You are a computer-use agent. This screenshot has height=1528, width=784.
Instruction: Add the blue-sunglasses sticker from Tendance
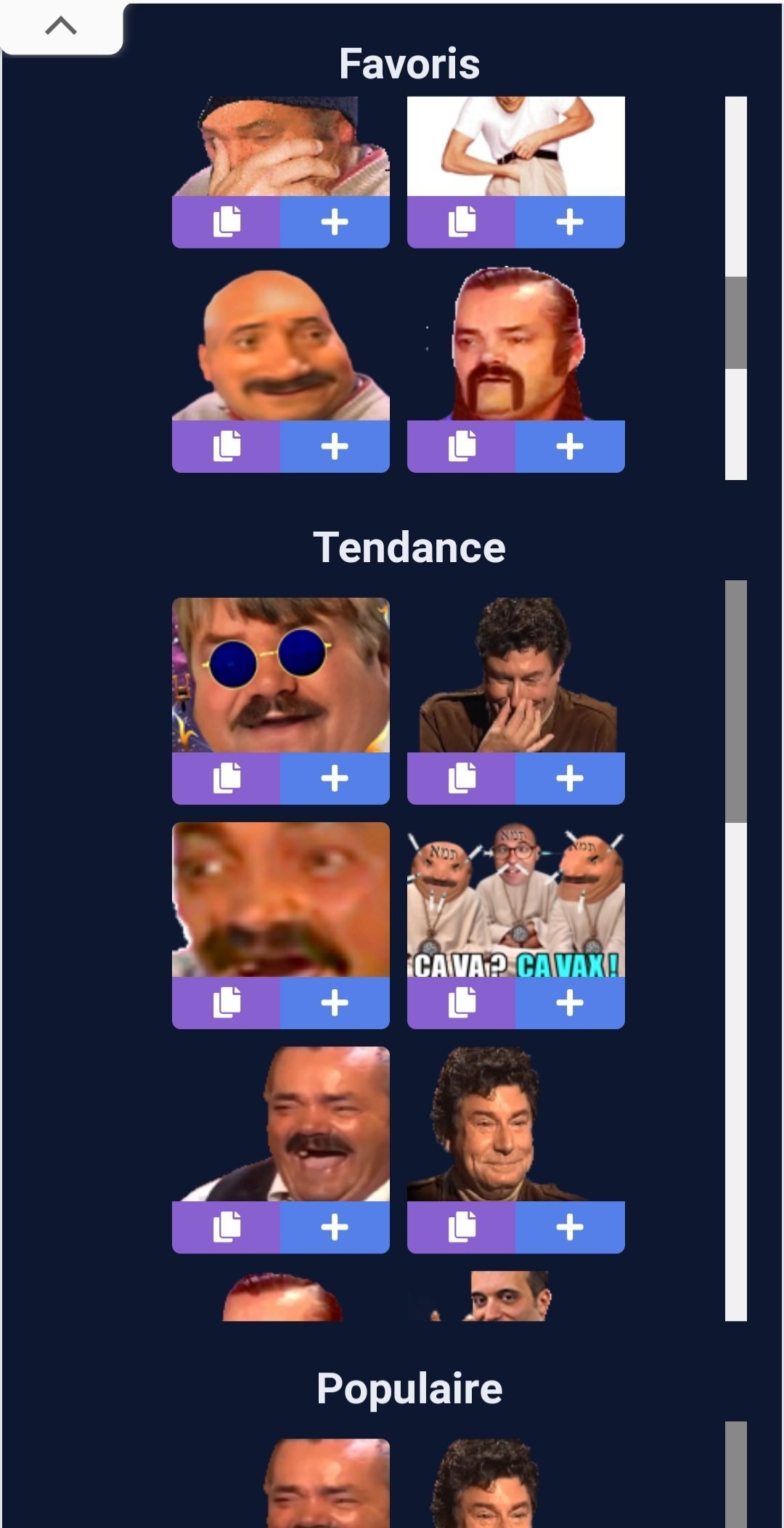tap(335, 778)
